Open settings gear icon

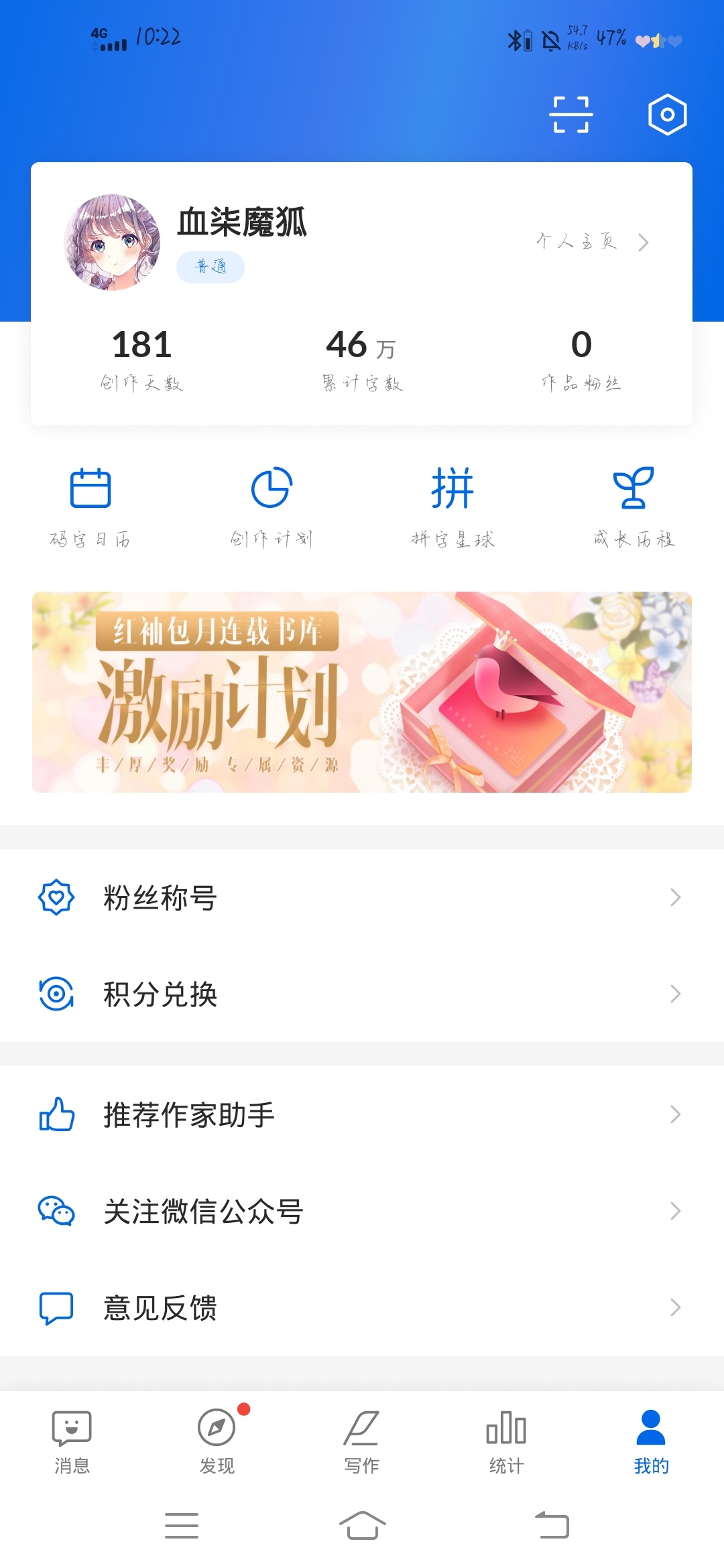tap(667, 115)
